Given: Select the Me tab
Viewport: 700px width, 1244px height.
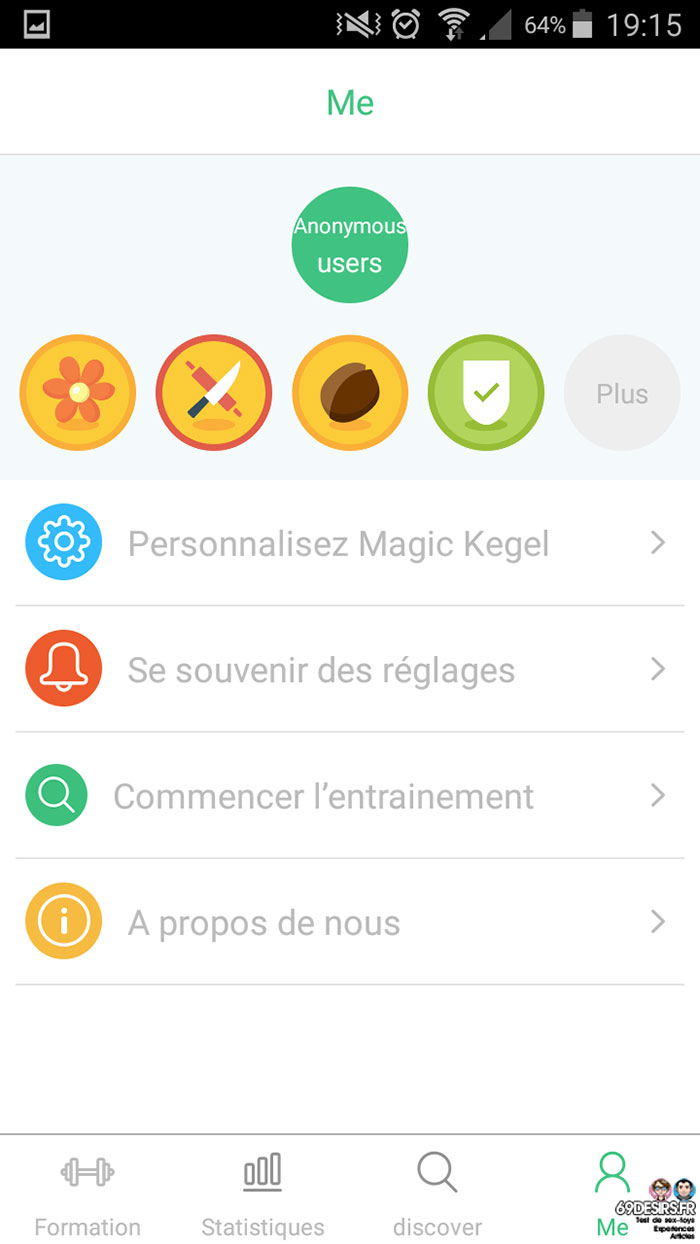Looking at the screenshot, I should click(x=612, y=1192).
